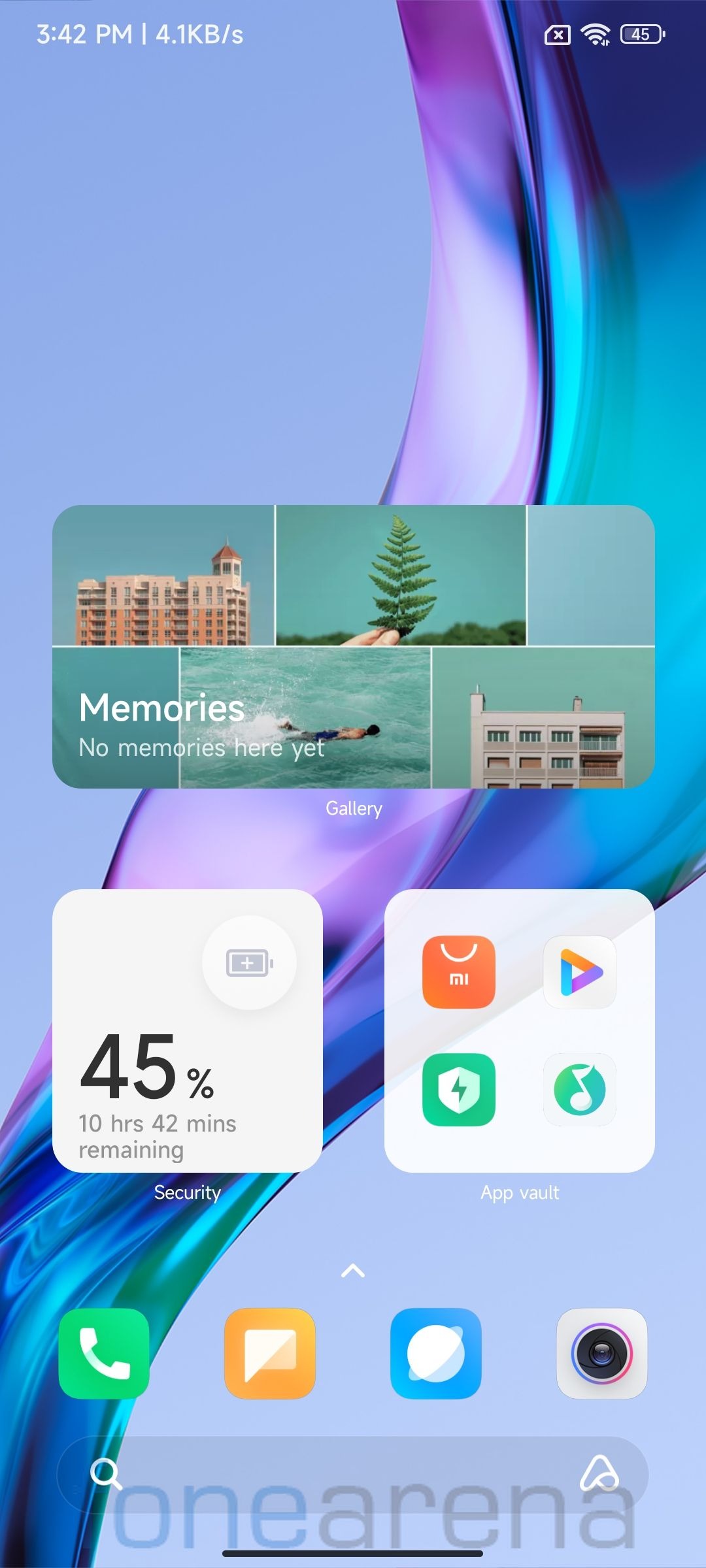Launch the Music app in App vault
Image resolution: width=706 pixels, height=1568 pixels.
(x=580, y=1090)
